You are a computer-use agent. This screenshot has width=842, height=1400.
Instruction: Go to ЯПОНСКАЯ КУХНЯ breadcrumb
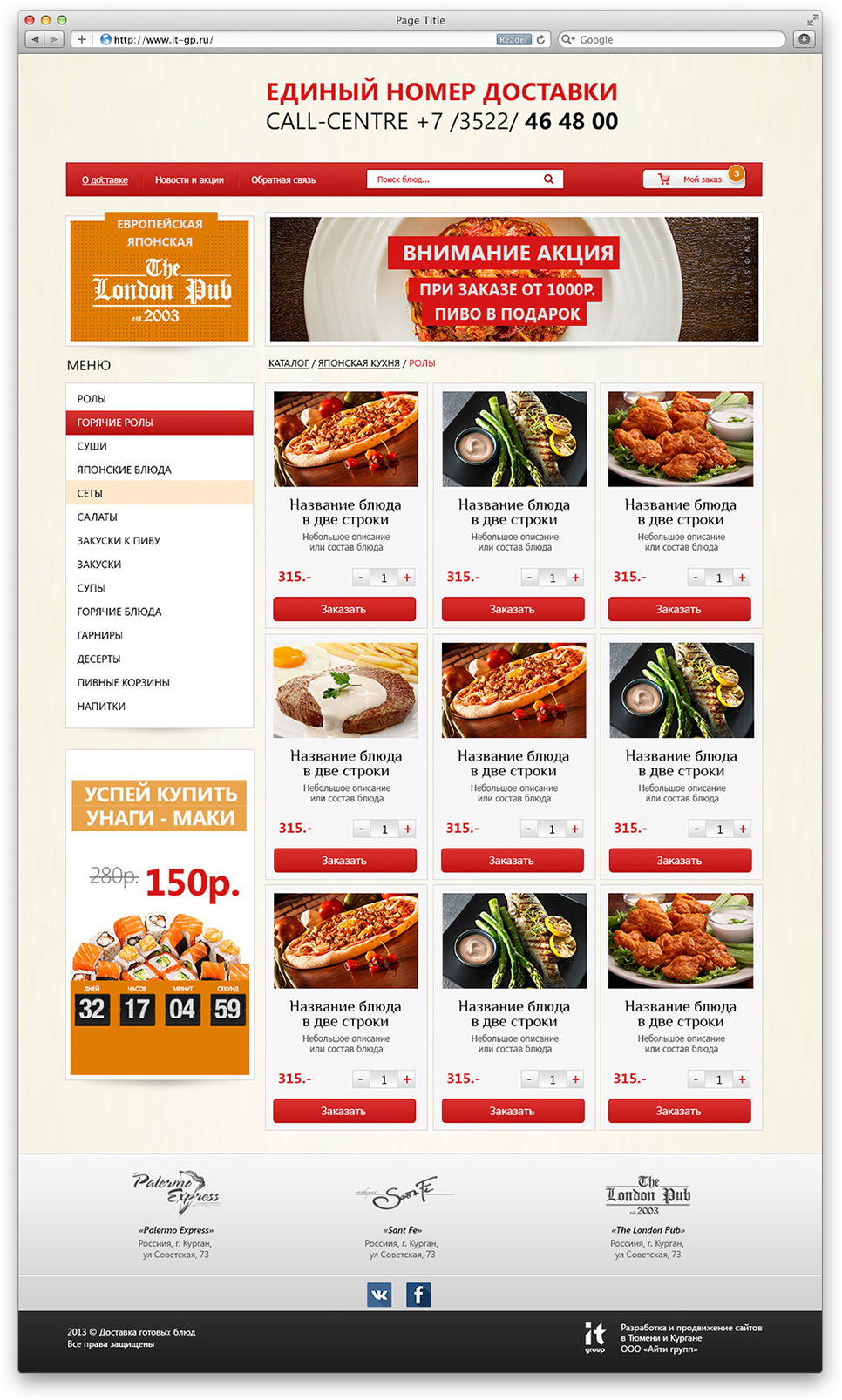[x=358, y=363]
